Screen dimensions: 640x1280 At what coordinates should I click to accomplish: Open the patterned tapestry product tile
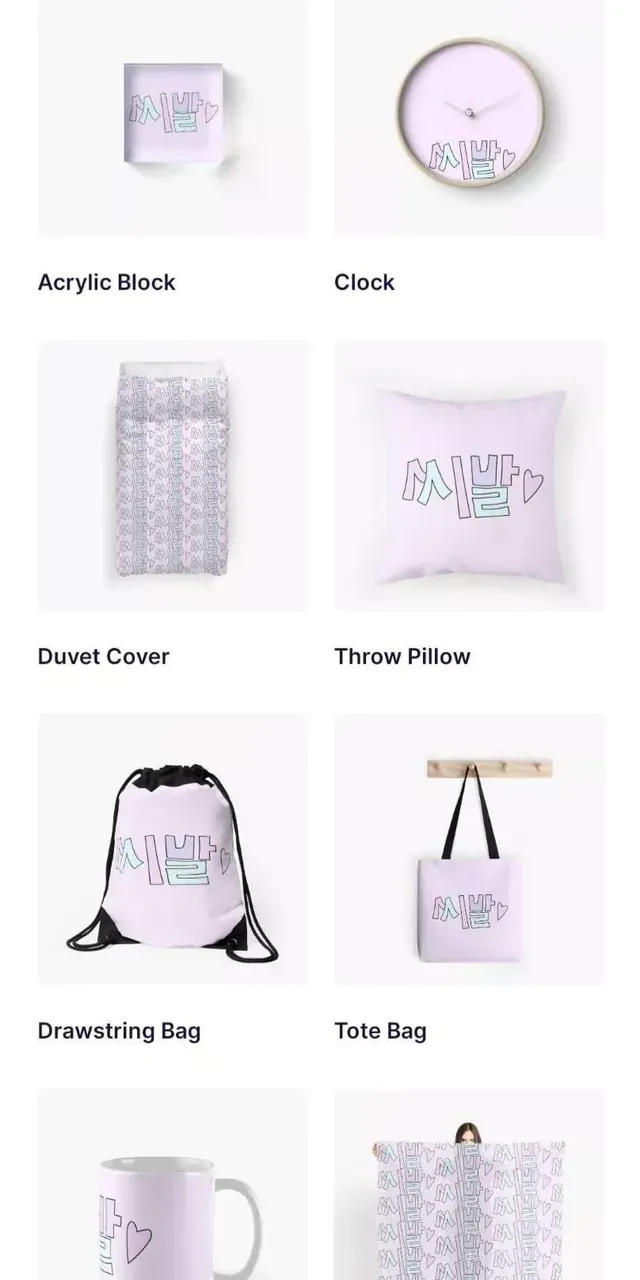pyautogui.click(x=469, y=1190)
